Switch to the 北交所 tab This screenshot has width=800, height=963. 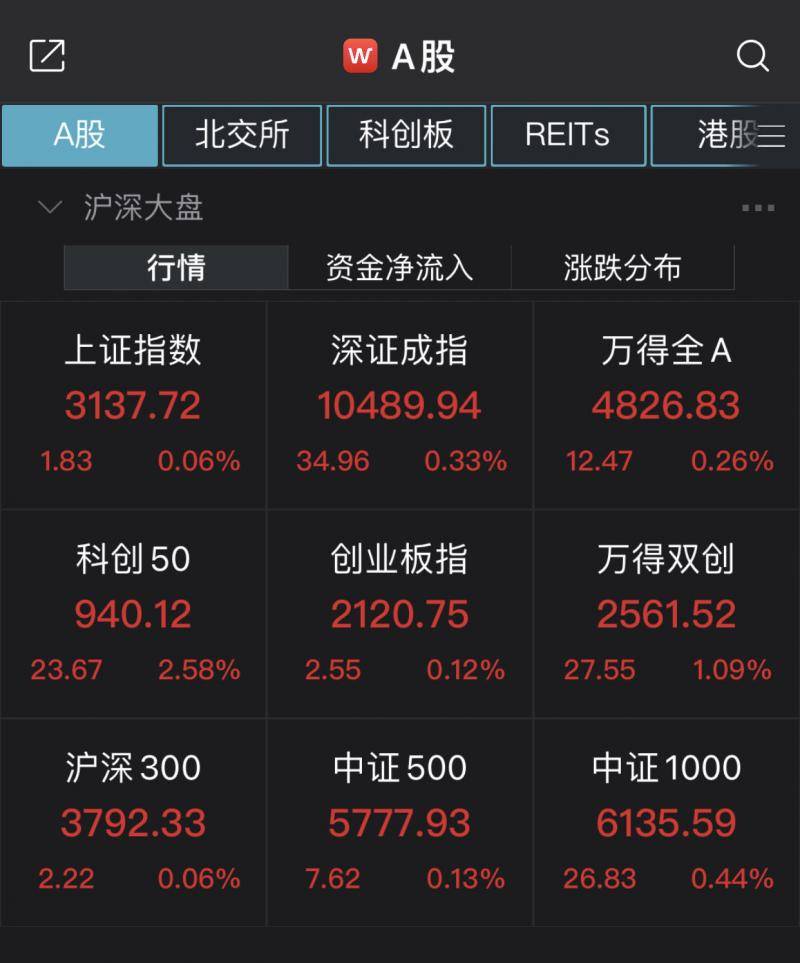[x=242, y=135]
